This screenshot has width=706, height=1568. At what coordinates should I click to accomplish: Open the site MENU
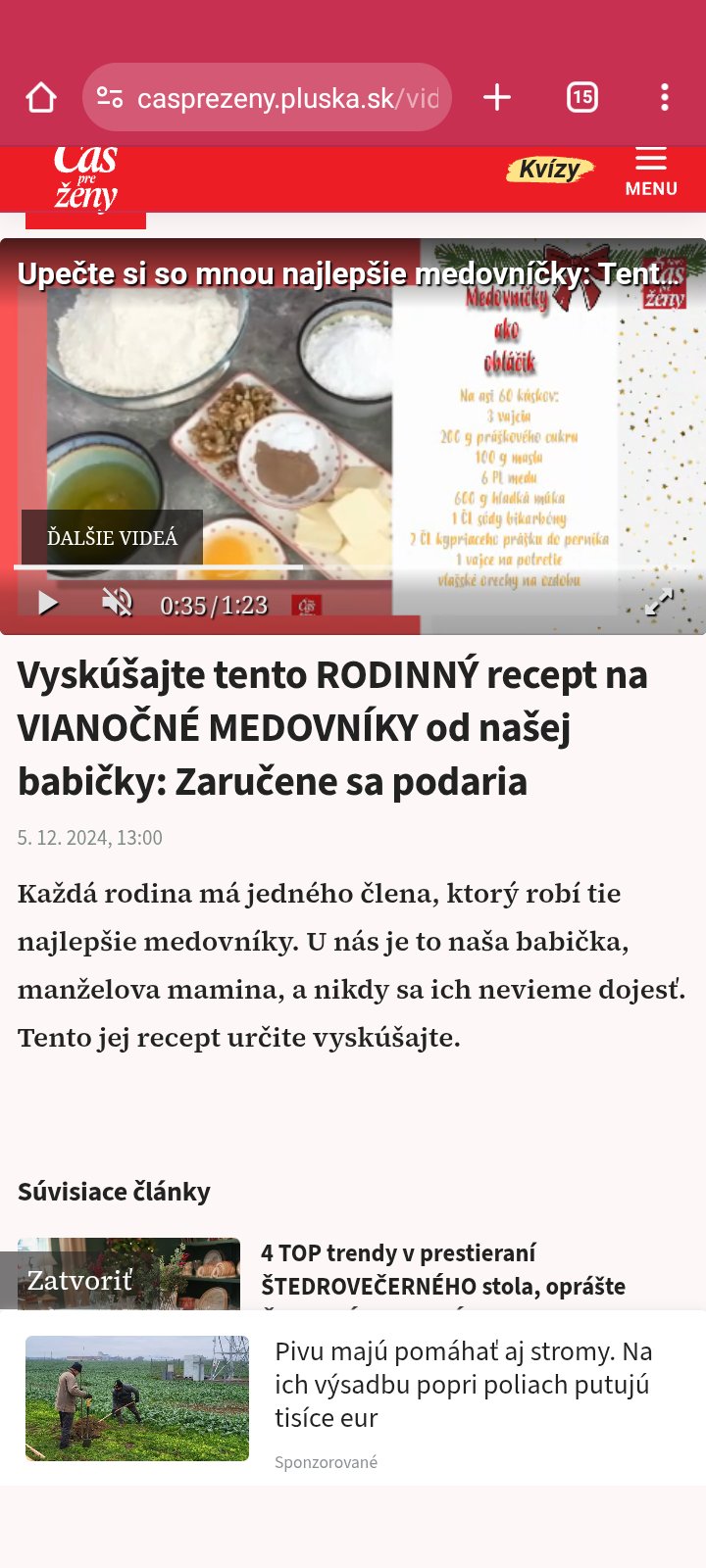[651, 172]
